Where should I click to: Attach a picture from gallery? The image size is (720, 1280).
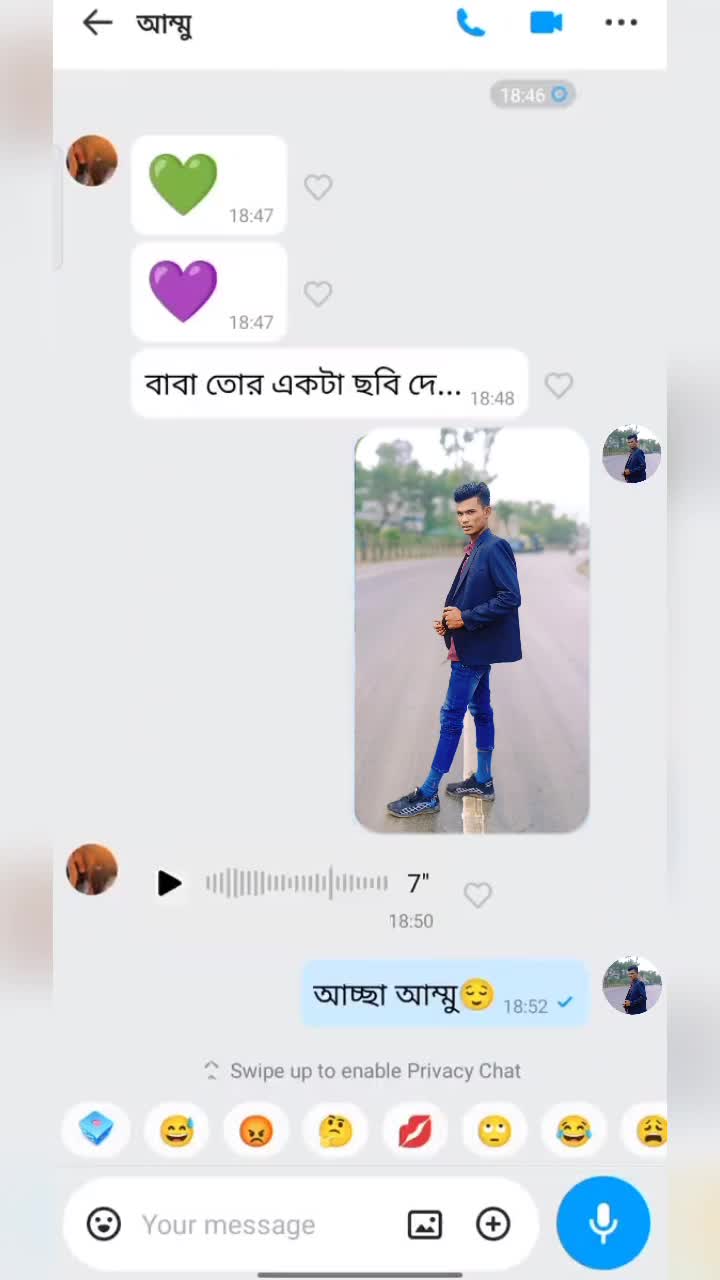click(x=425, y=1224)
